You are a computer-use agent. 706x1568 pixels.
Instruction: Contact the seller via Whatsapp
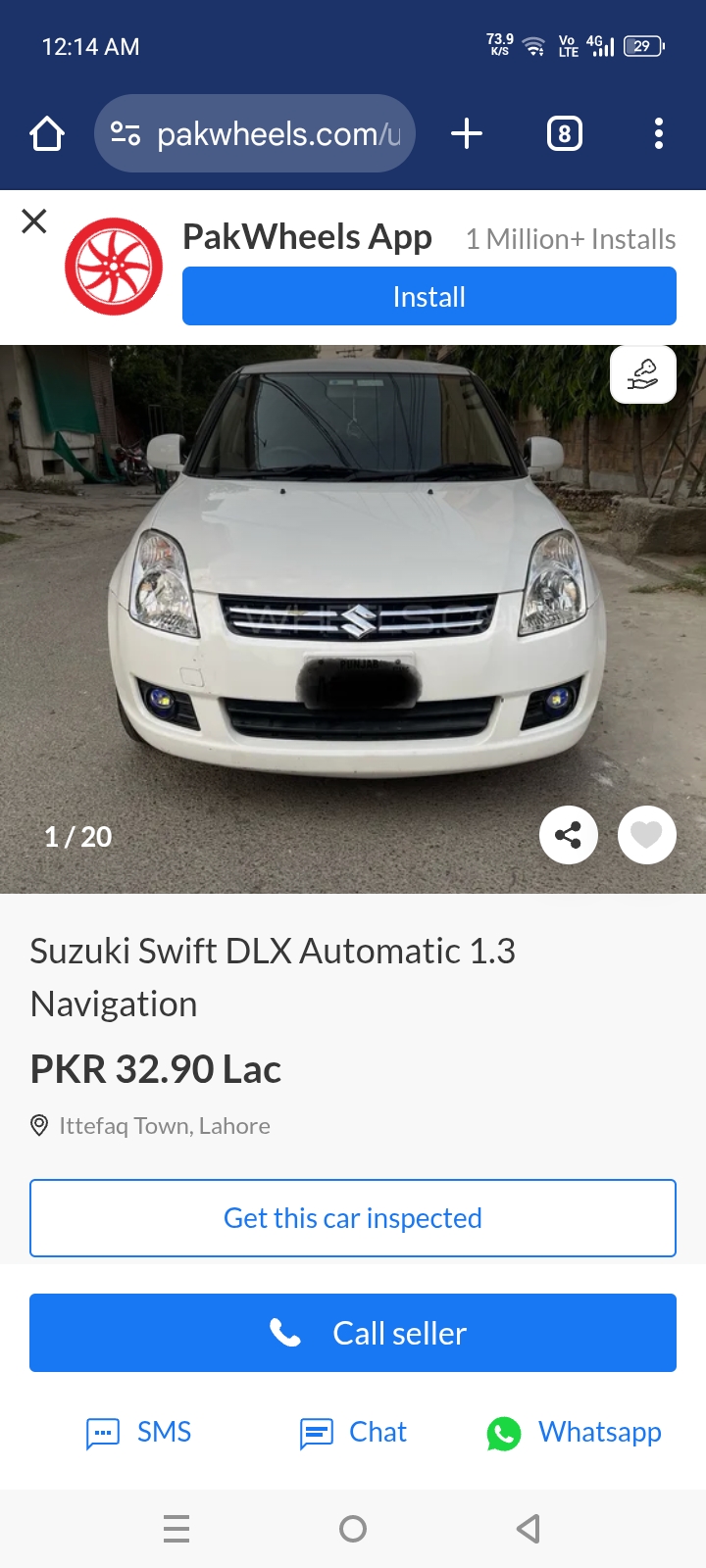pyautogui.click(x=575, y=1433)
